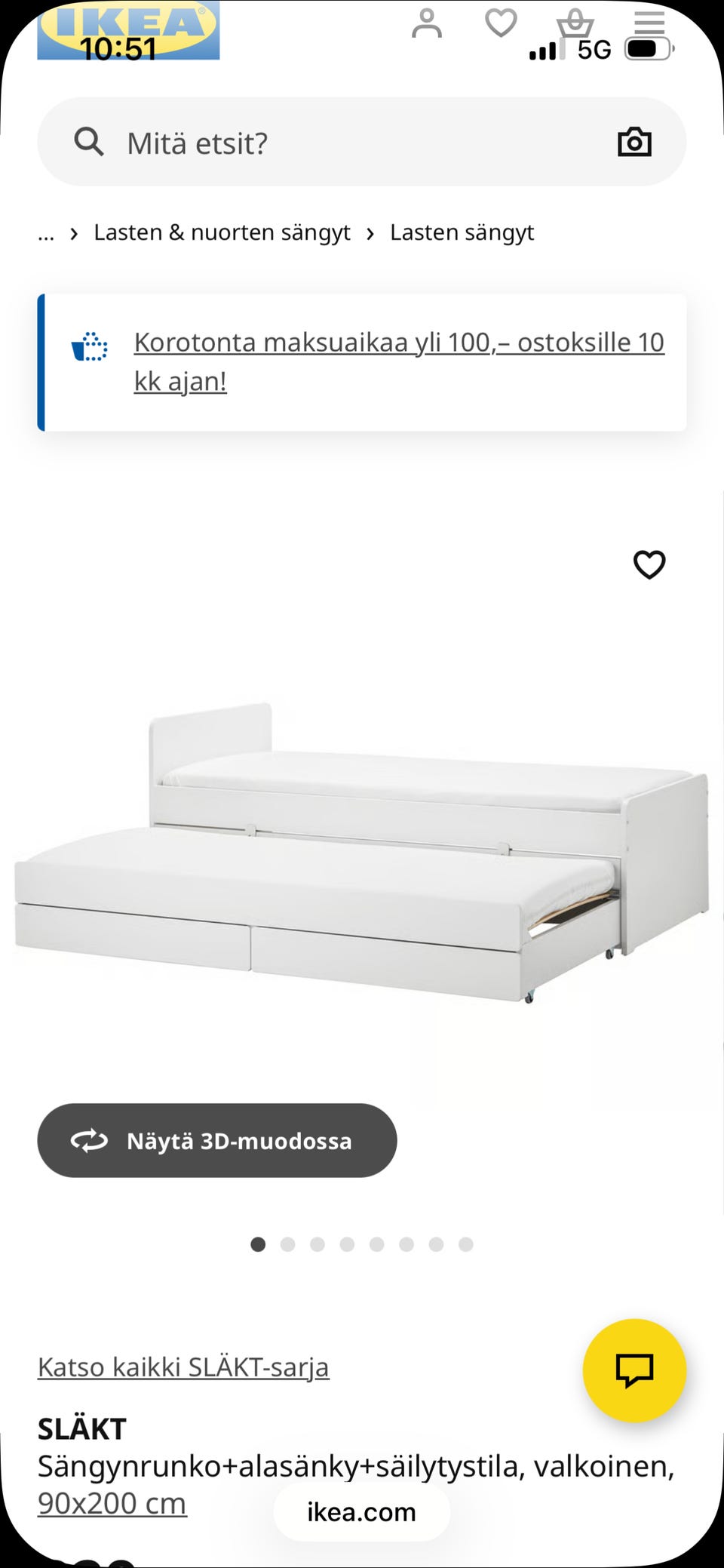Screen dimensions: 724x1568
Task: Go to Lasten & nuorten sängyt breadcrumb
Action: 222,232
